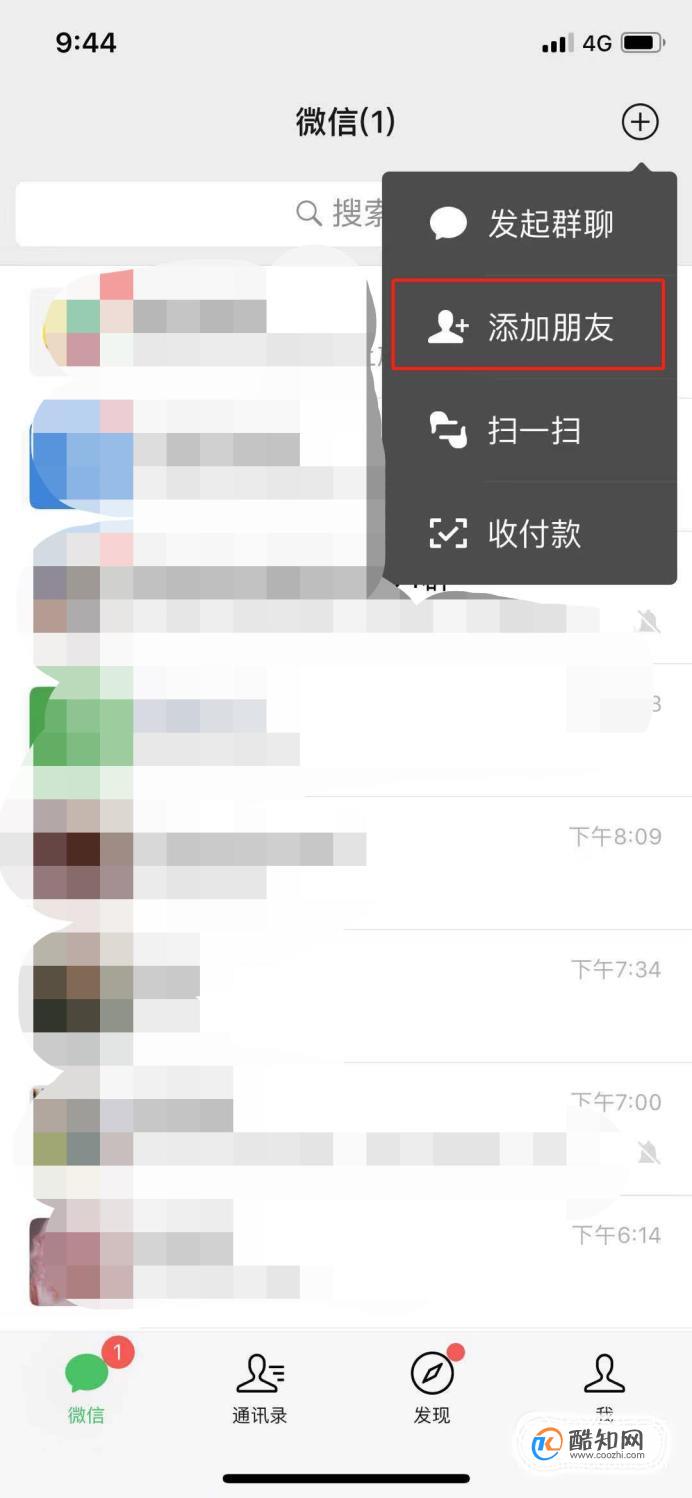Open the chat from 下午8:09
Image resolution: width=692 pixels, height=1498 pixels.
(x=346, y=862)
